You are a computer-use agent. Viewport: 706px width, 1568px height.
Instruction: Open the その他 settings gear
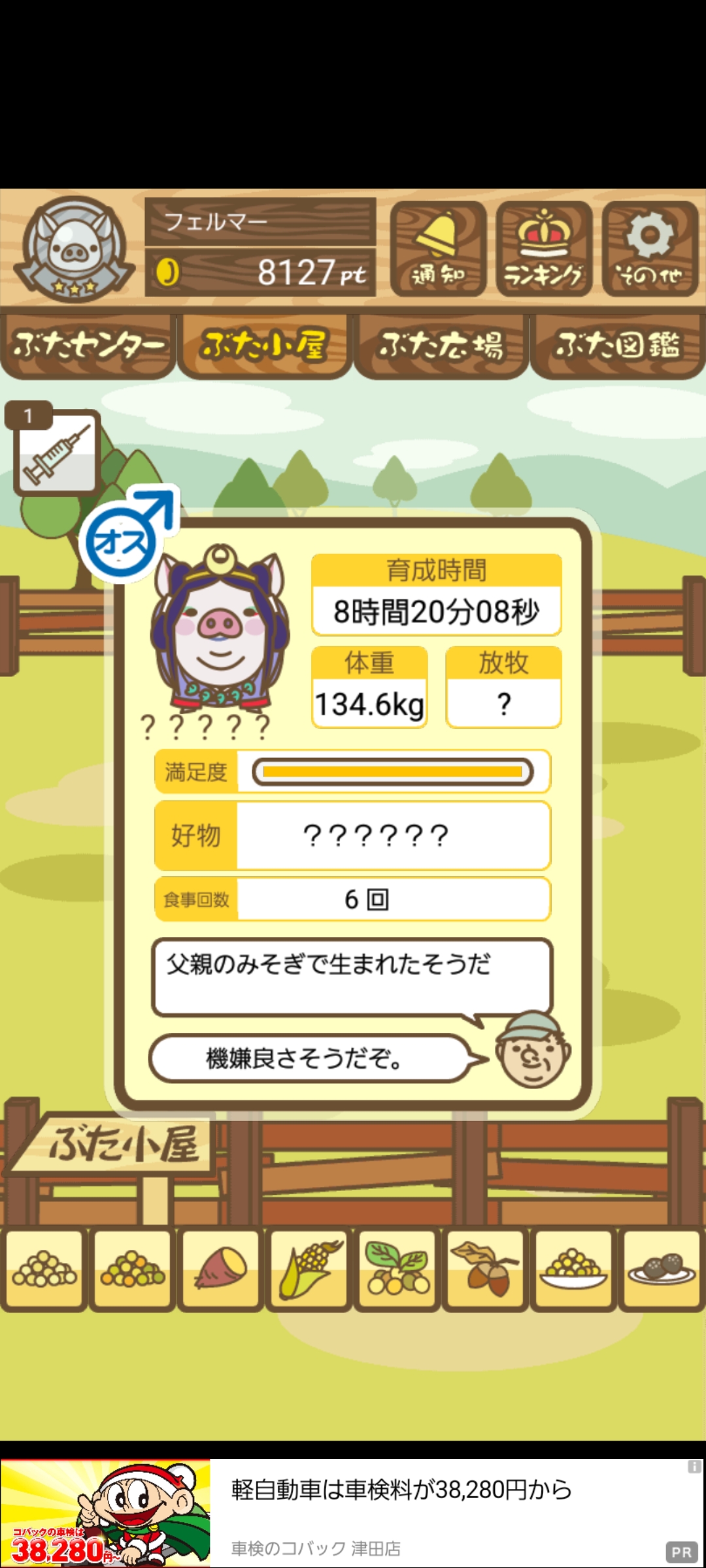click(650, 248)
